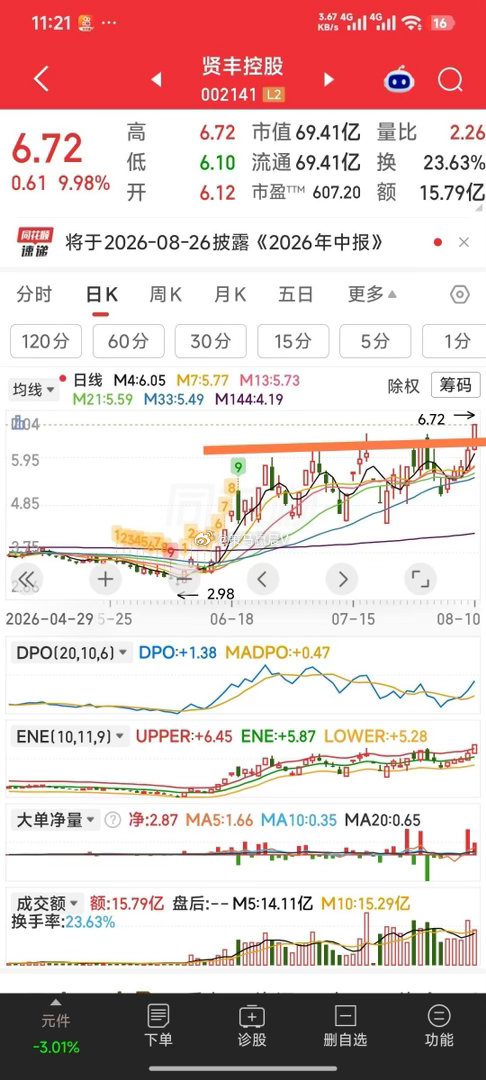Expand the 更多 chart periods
Image resolution: width=486 pixels, height=1080 pixels.
tap(372, 295)
